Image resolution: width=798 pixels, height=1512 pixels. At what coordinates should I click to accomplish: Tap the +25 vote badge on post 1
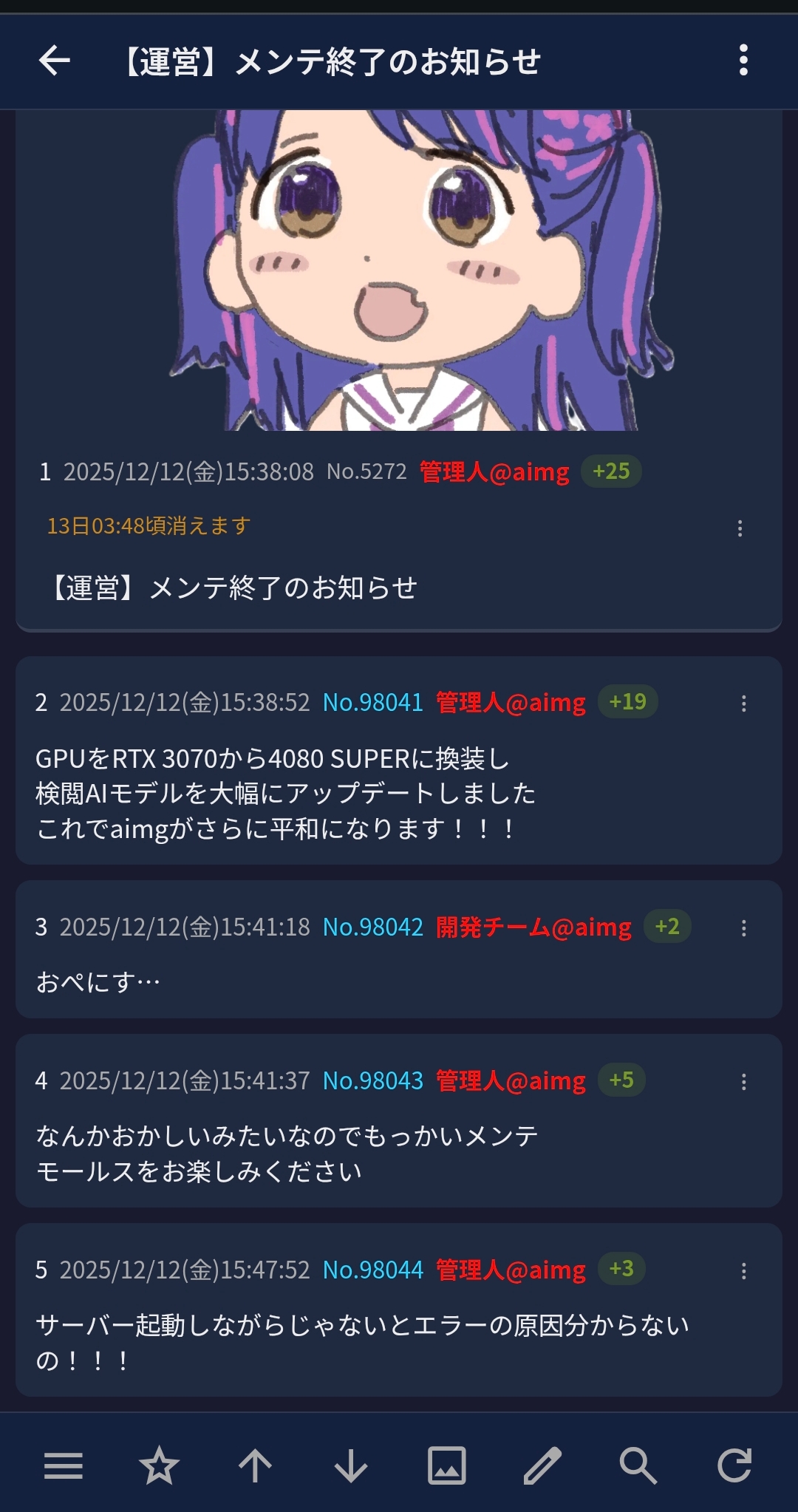point(611,471)
